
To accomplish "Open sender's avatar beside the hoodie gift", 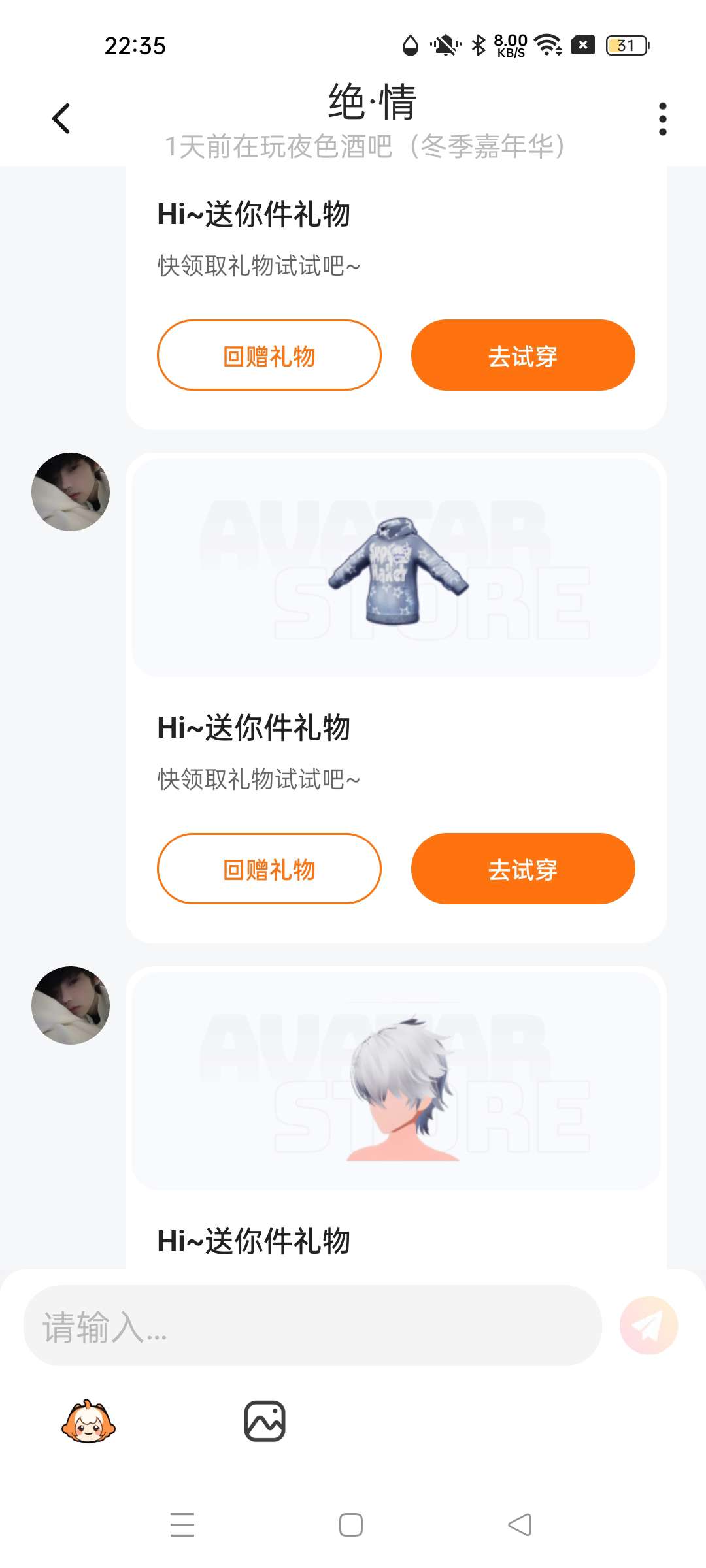I will (71, 492).
